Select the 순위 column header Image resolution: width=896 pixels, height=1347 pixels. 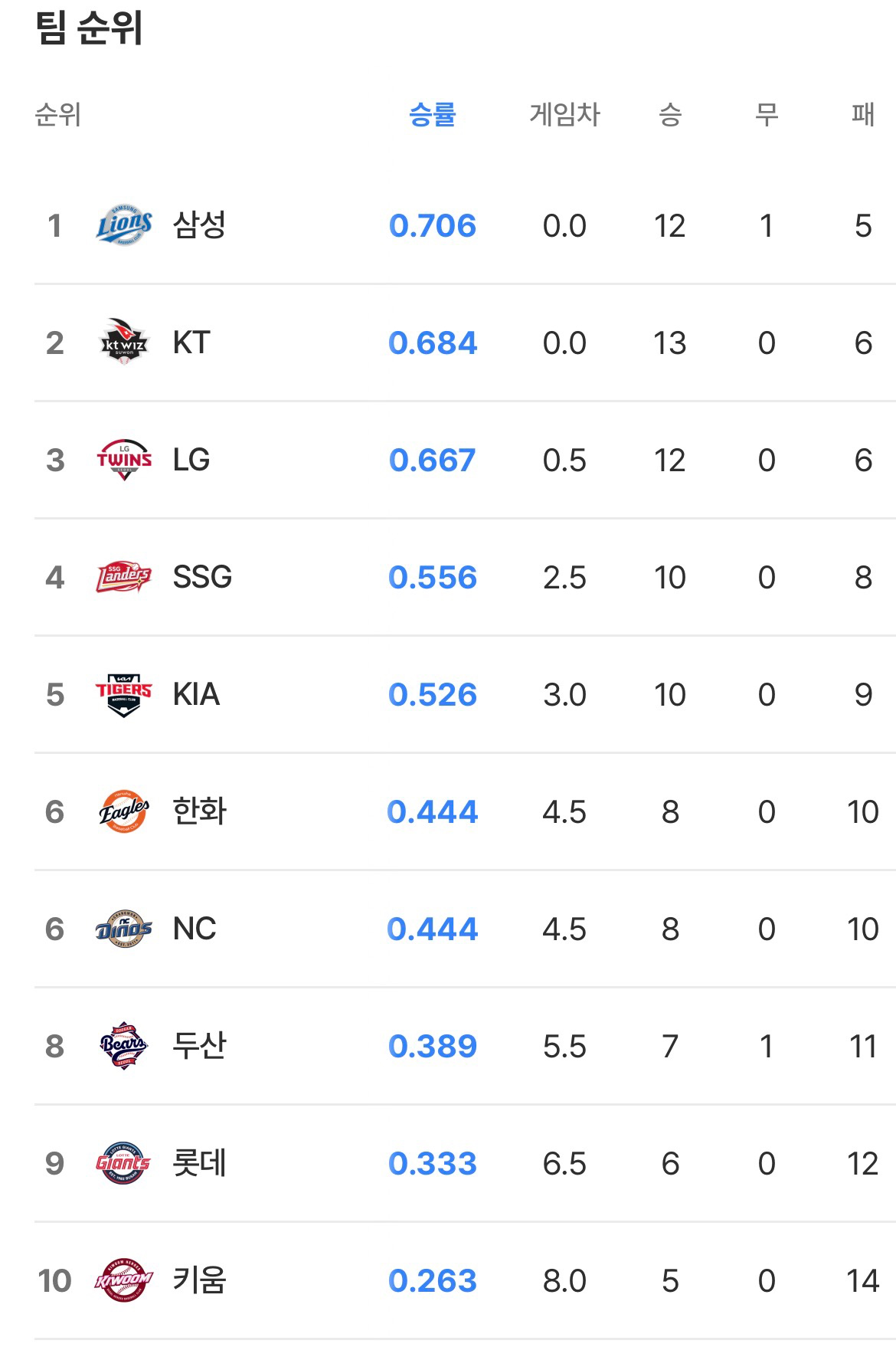coord(57,115)
